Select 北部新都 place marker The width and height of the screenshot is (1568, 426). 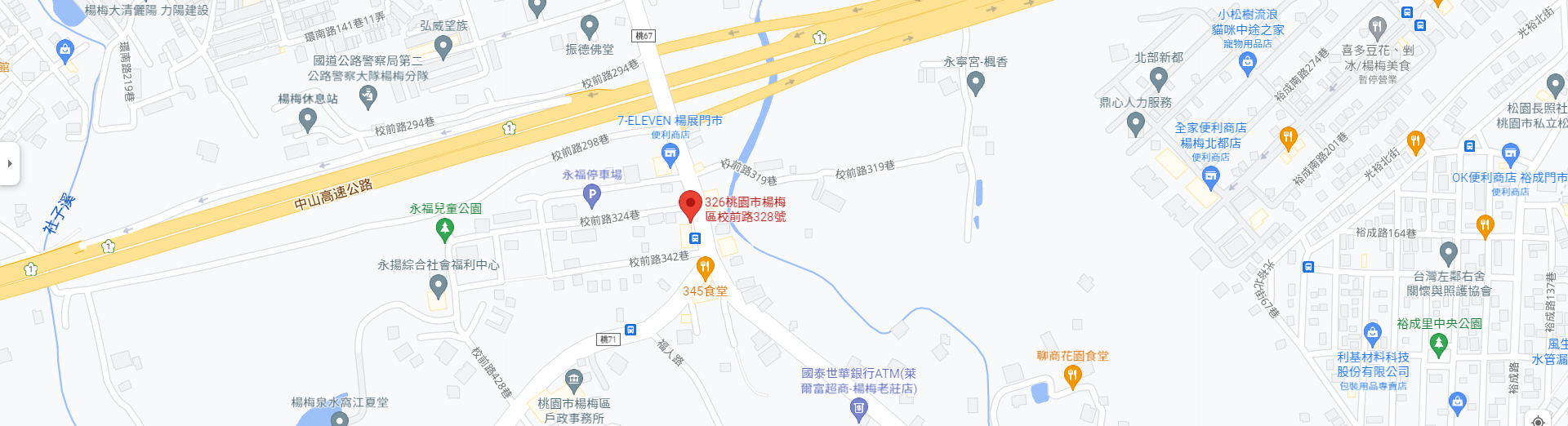point(1158,78)
